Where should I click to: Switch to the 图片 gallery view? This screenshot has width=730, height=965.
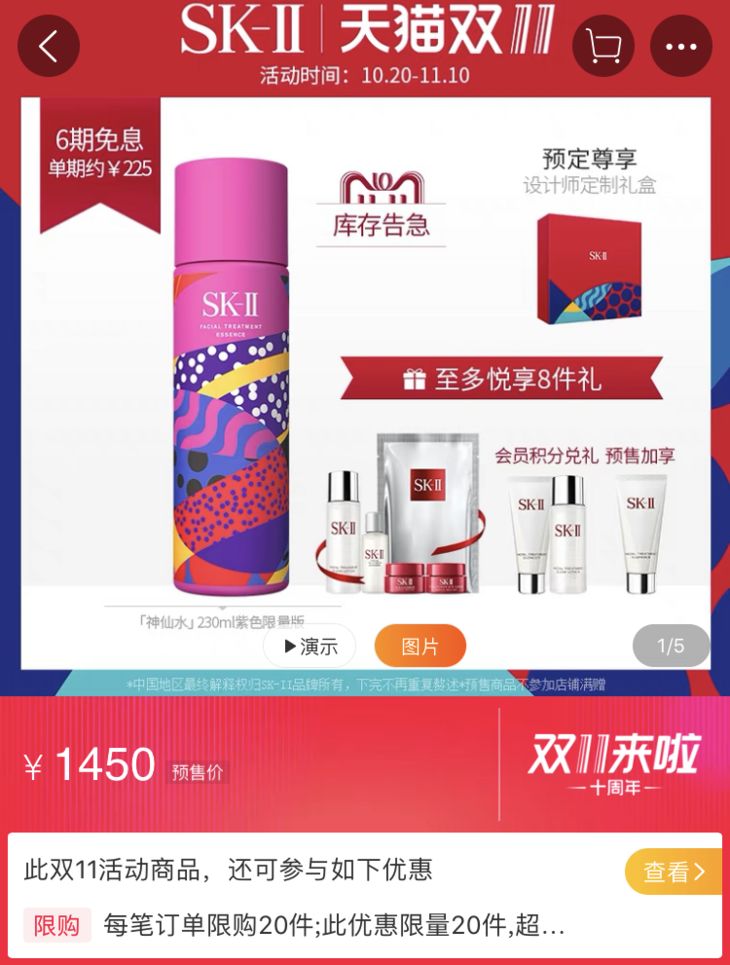pos(420,646)
